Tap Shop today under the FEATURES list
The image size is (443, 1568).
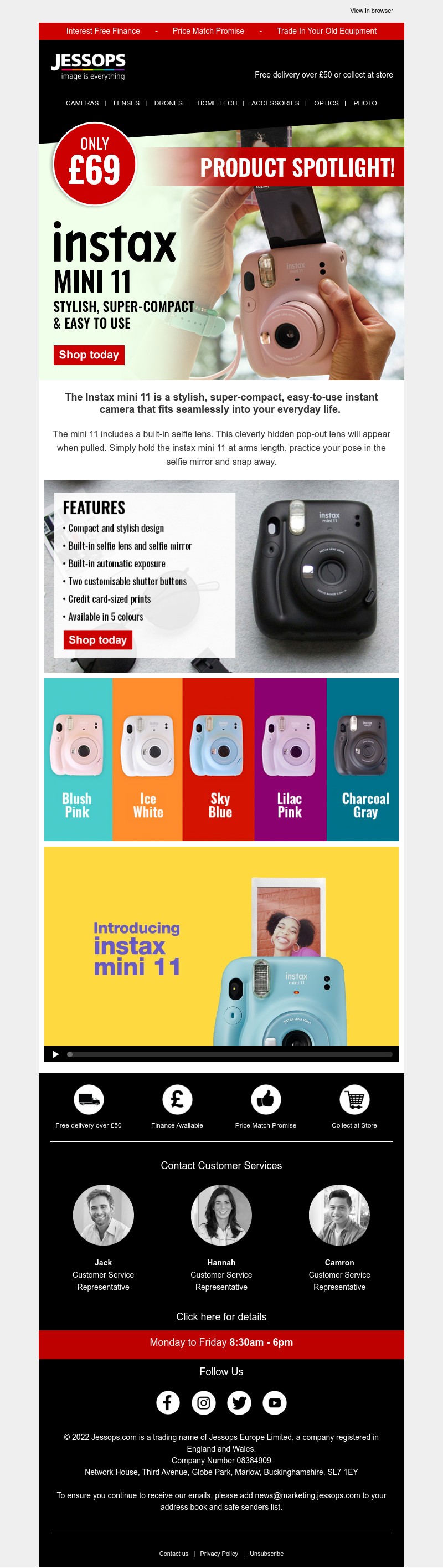click(x=97, y=640)
